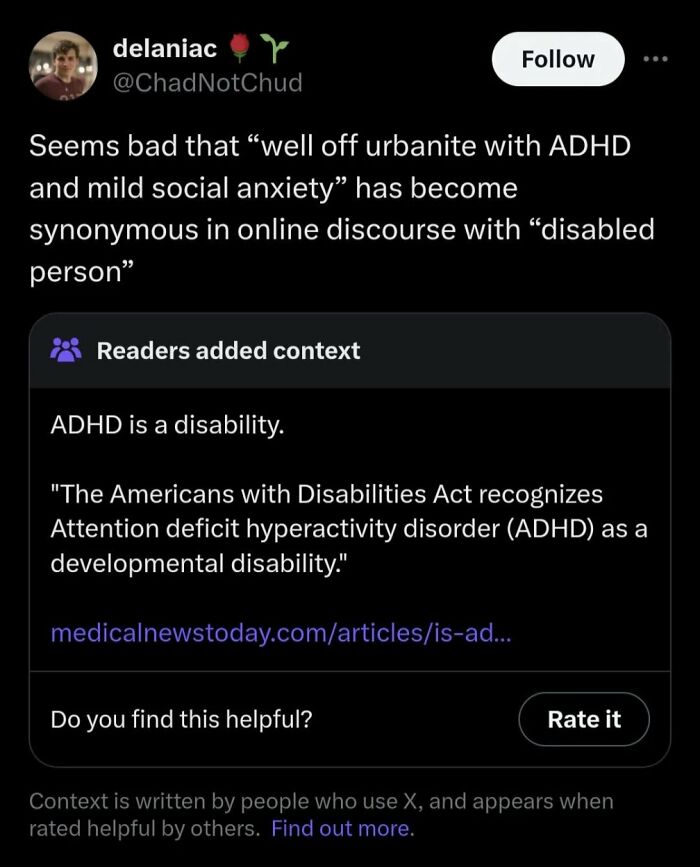700x867 pixels.
Task: Open the post's three-dot overflow menu
Action: 656,59
